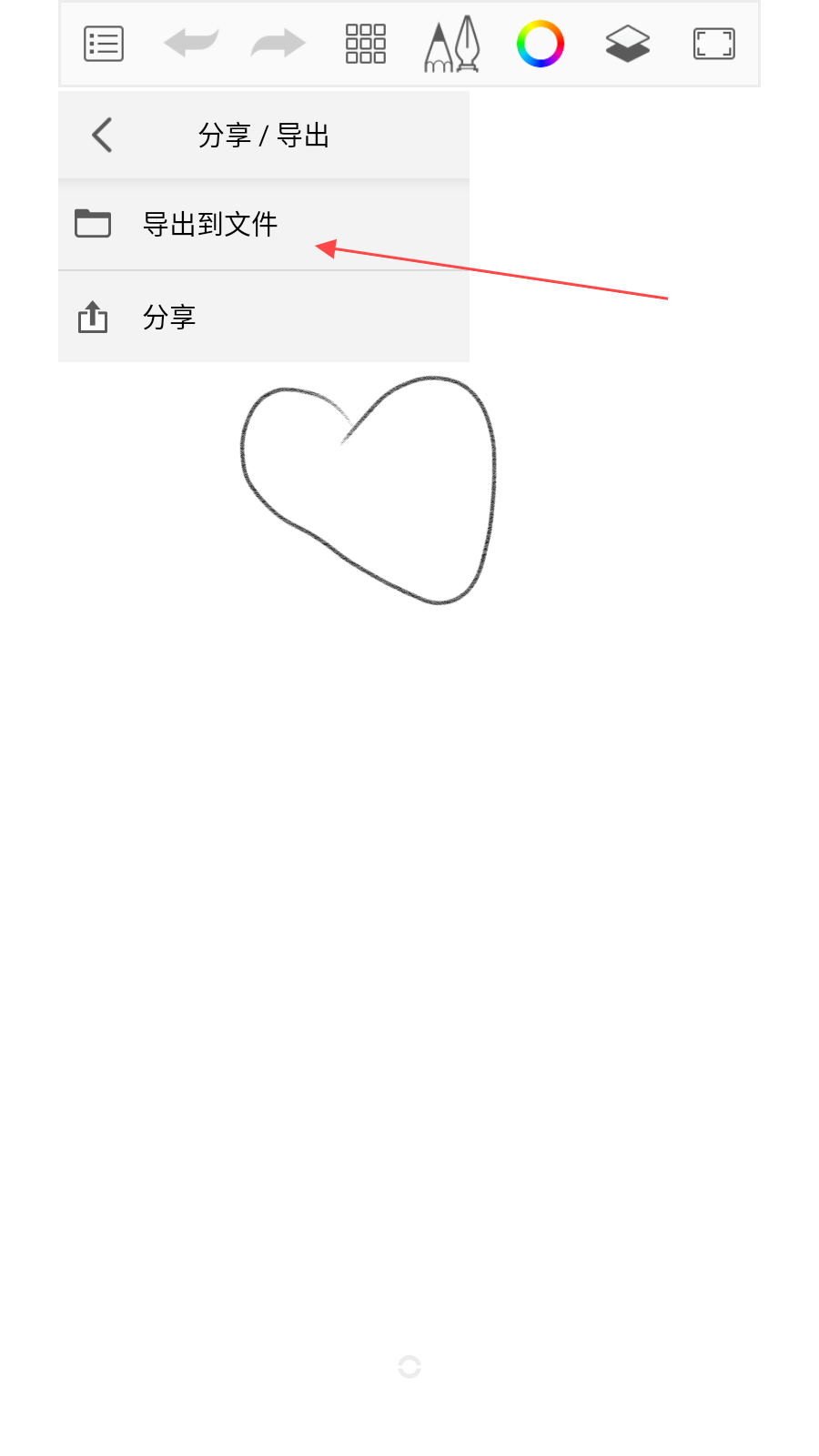Image resolution: width=819 pixels, height=1456 pixels.
Task: Redo the undone stroke
Action: point(278,43)
